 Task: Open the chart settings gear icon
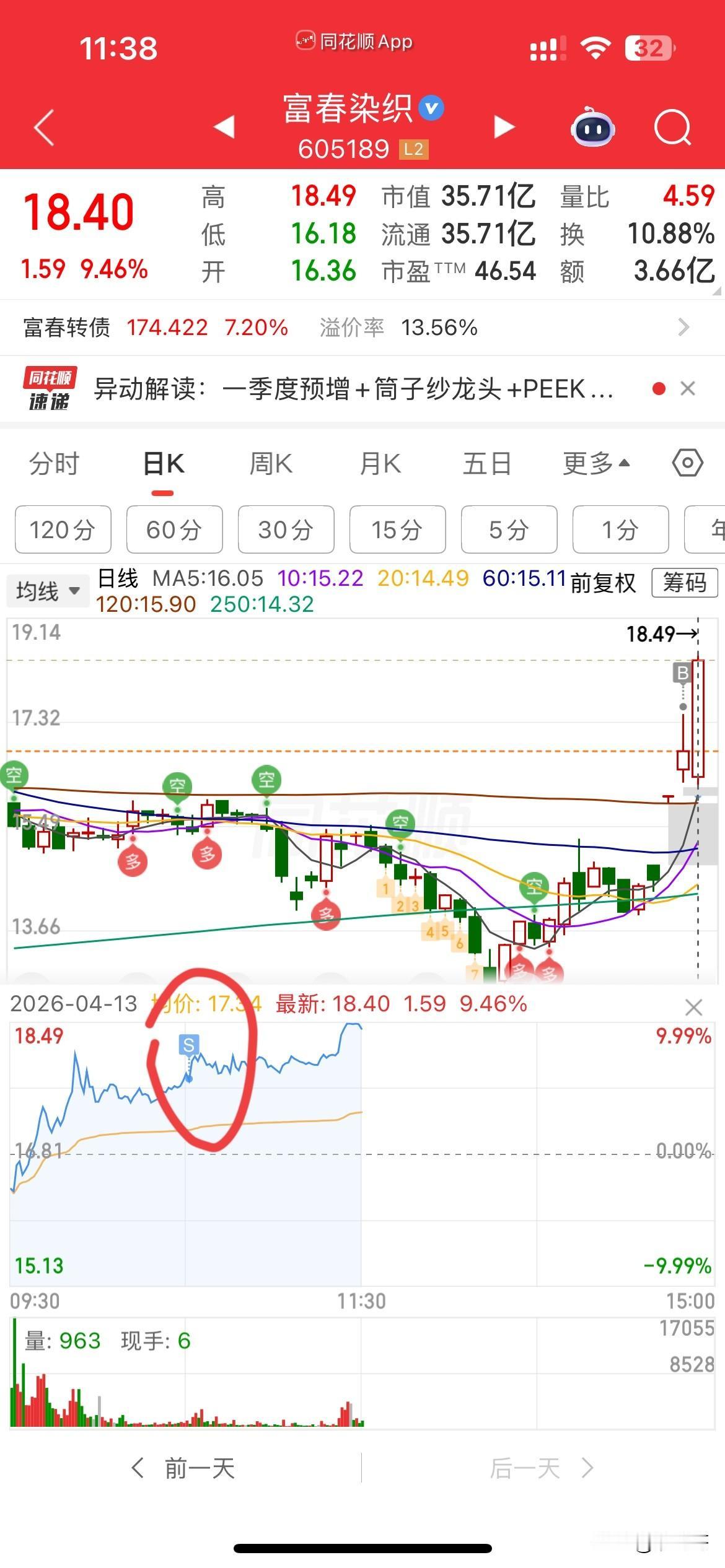(687, 461)
